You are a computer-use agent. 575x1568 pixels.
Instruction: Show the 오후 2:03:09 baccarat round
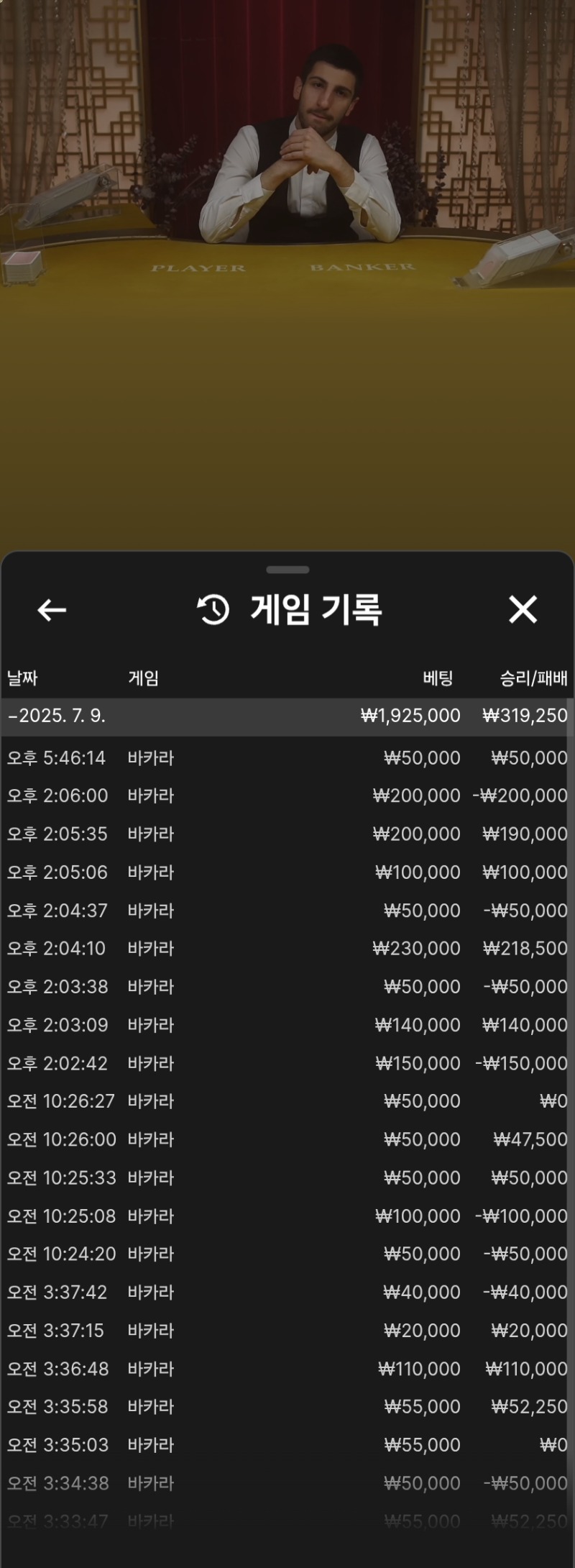(287, 1024)
